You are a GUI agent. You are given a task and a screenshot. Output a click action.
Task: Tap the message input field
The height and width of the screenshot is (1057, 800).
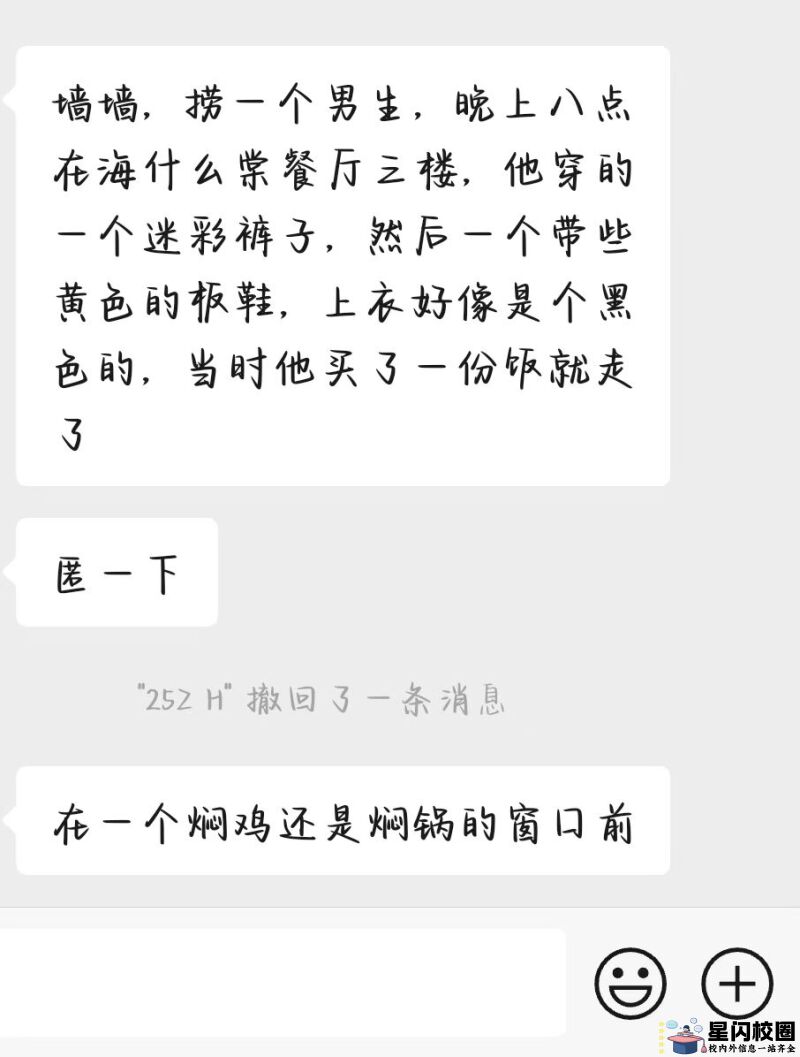point(282,981)
